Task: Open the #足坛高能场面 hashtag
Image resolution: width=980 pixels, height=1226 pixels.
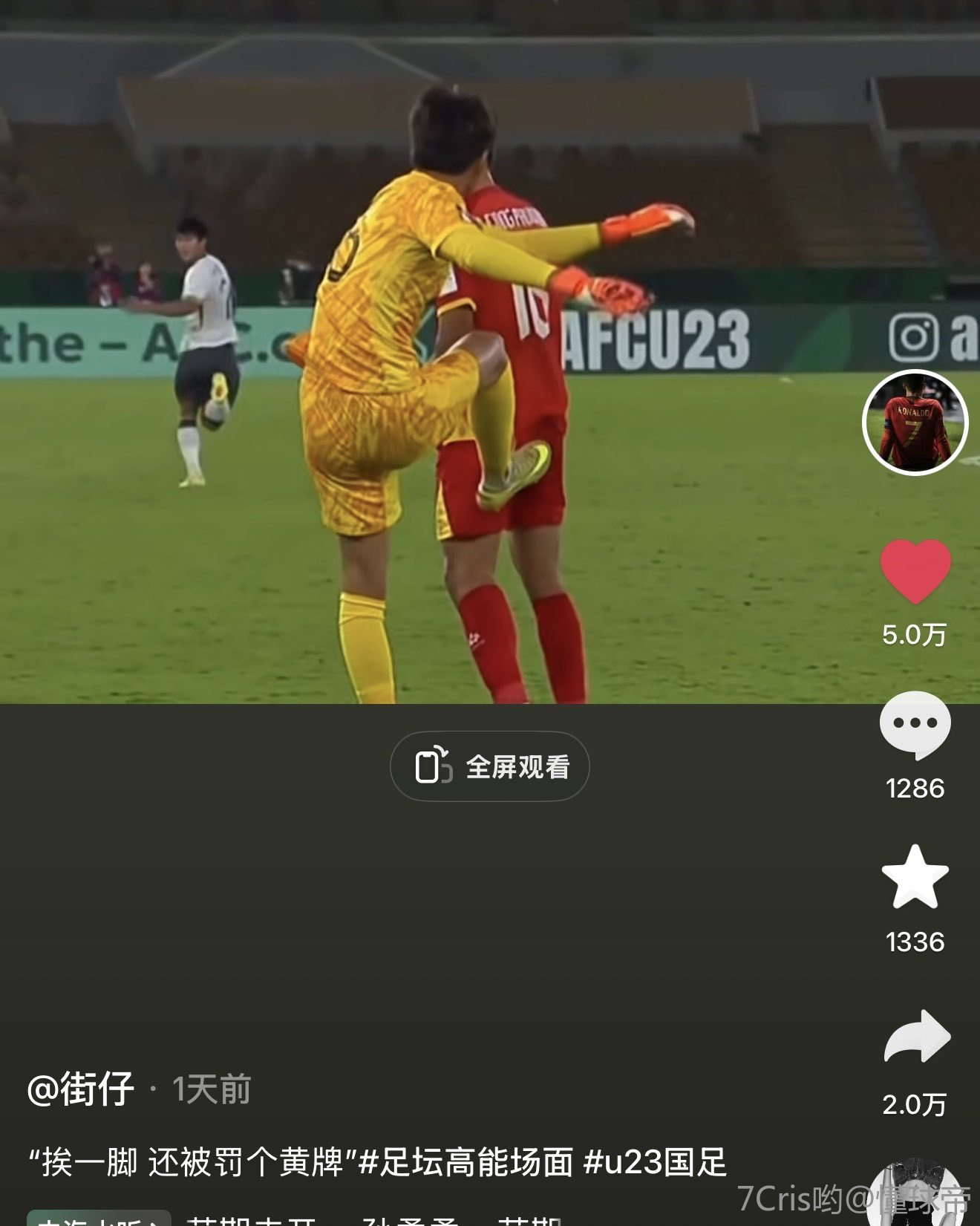Action: [x=465, y=1162]
